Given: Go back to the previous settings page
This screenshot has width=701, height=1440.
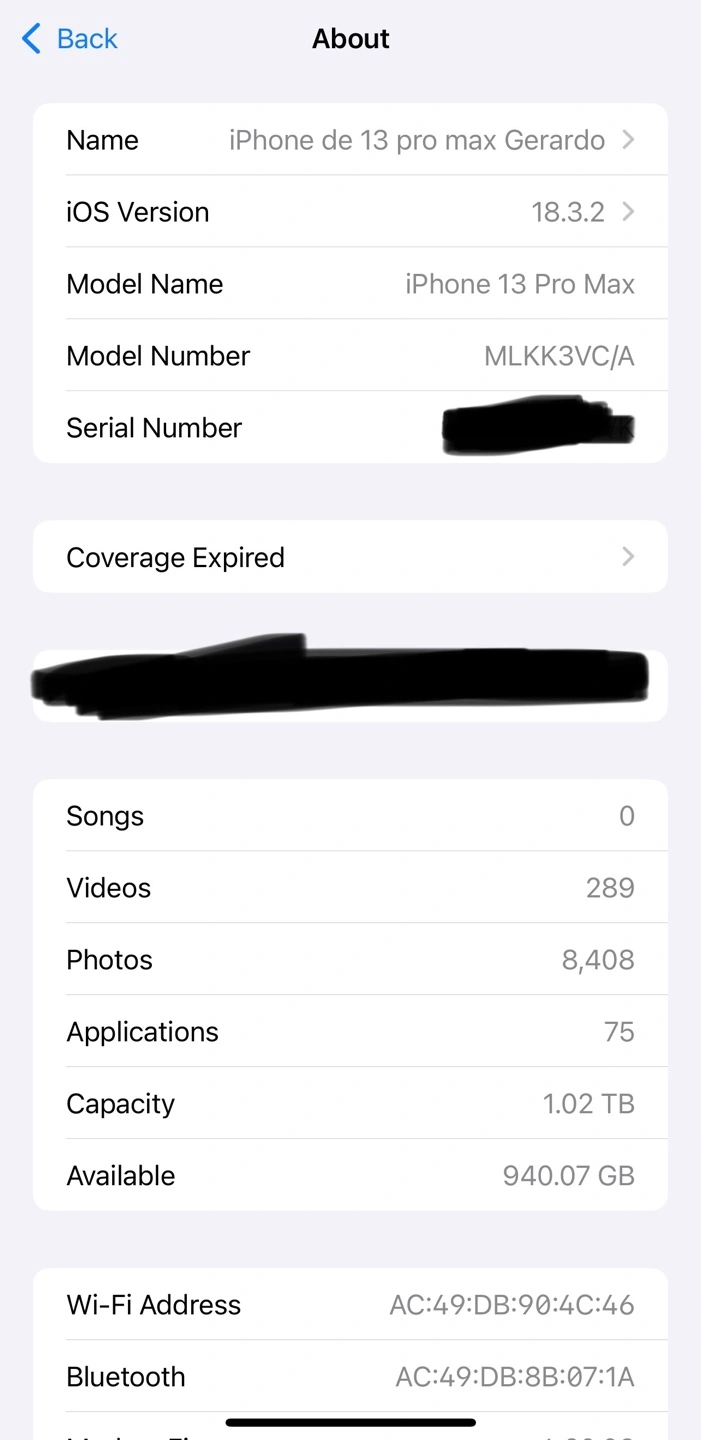Looking at the screenshot, I should click(x=70, y=39).
